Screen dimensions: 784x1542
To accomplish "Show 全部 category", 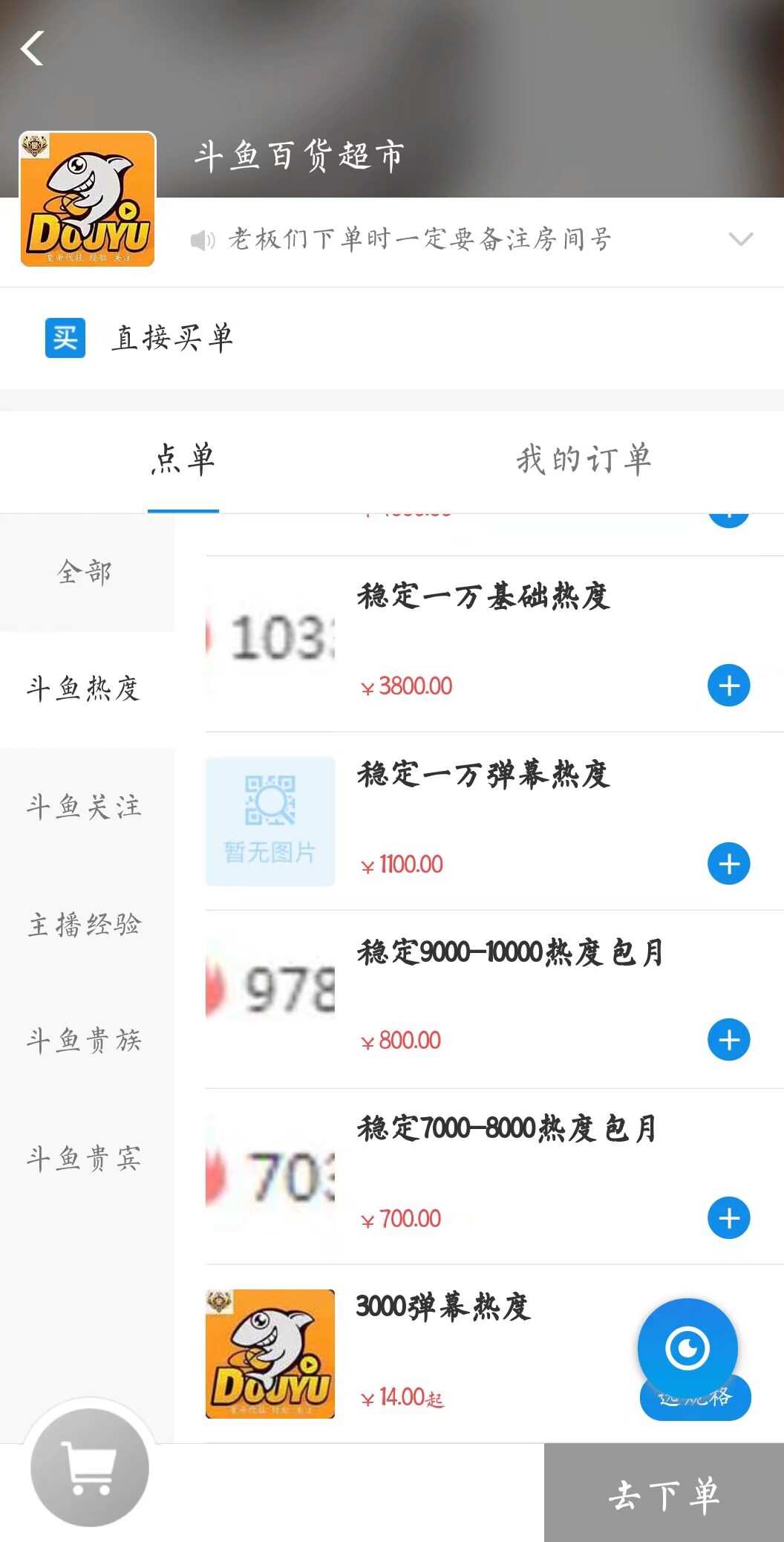I will tap(85, 573).
